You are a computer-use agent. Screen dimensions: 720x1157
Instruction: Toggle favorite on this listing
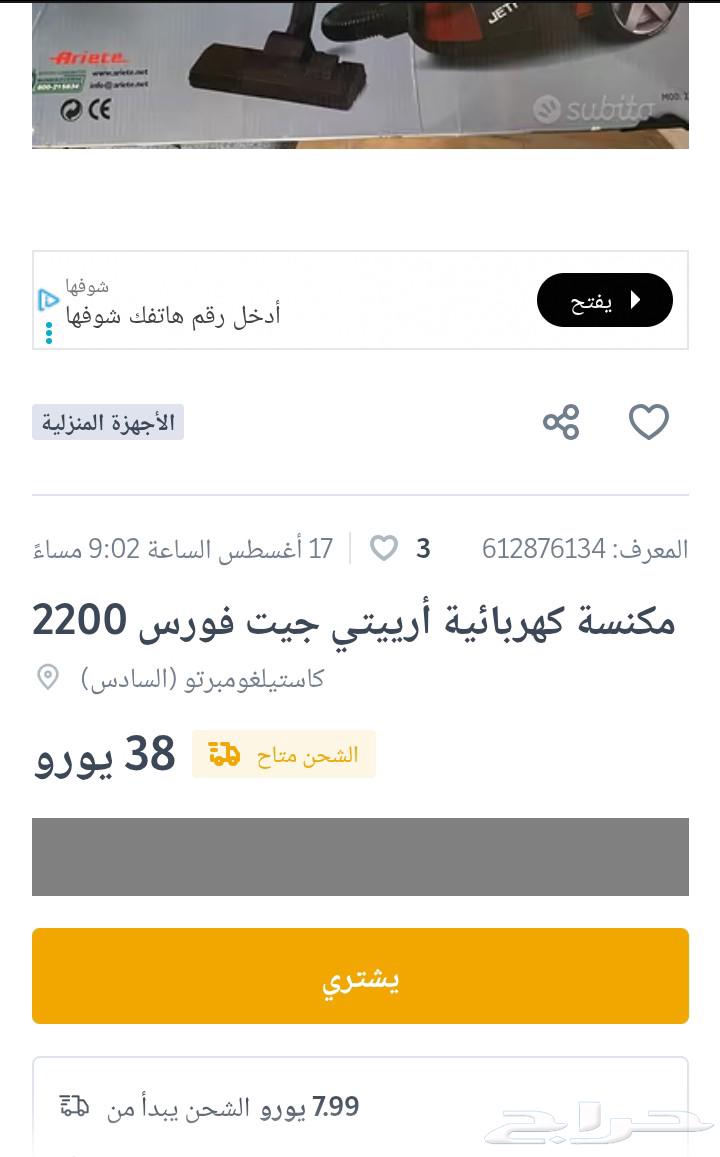coord(650,422)
